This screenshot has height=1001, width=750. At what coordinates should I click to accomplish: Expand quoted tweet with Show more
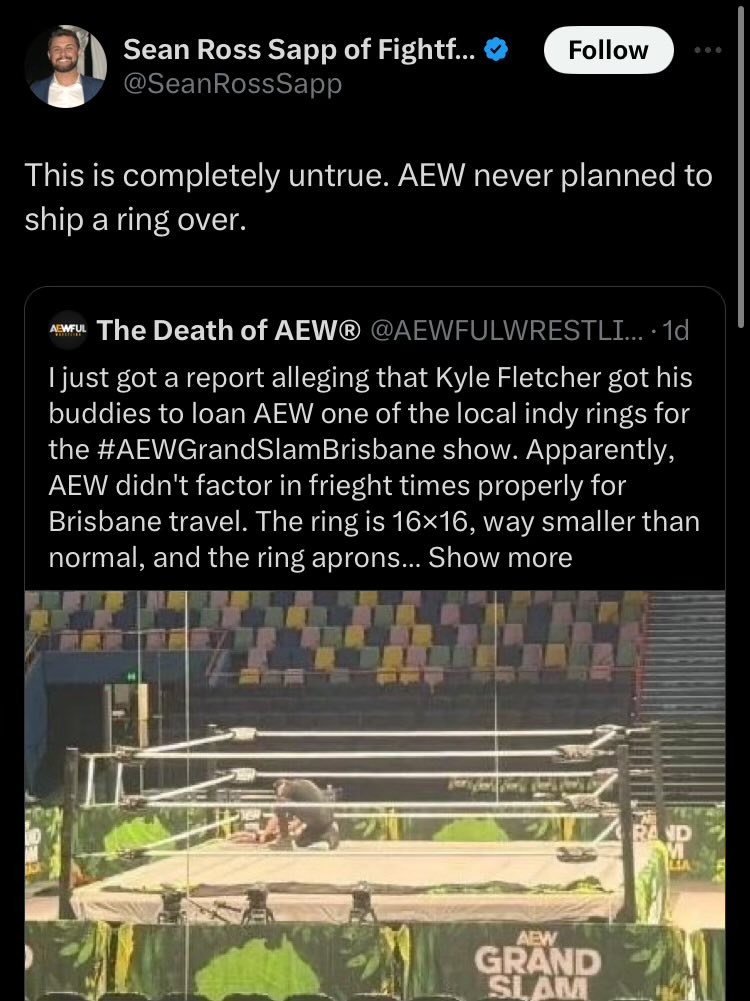pos(500,557)
